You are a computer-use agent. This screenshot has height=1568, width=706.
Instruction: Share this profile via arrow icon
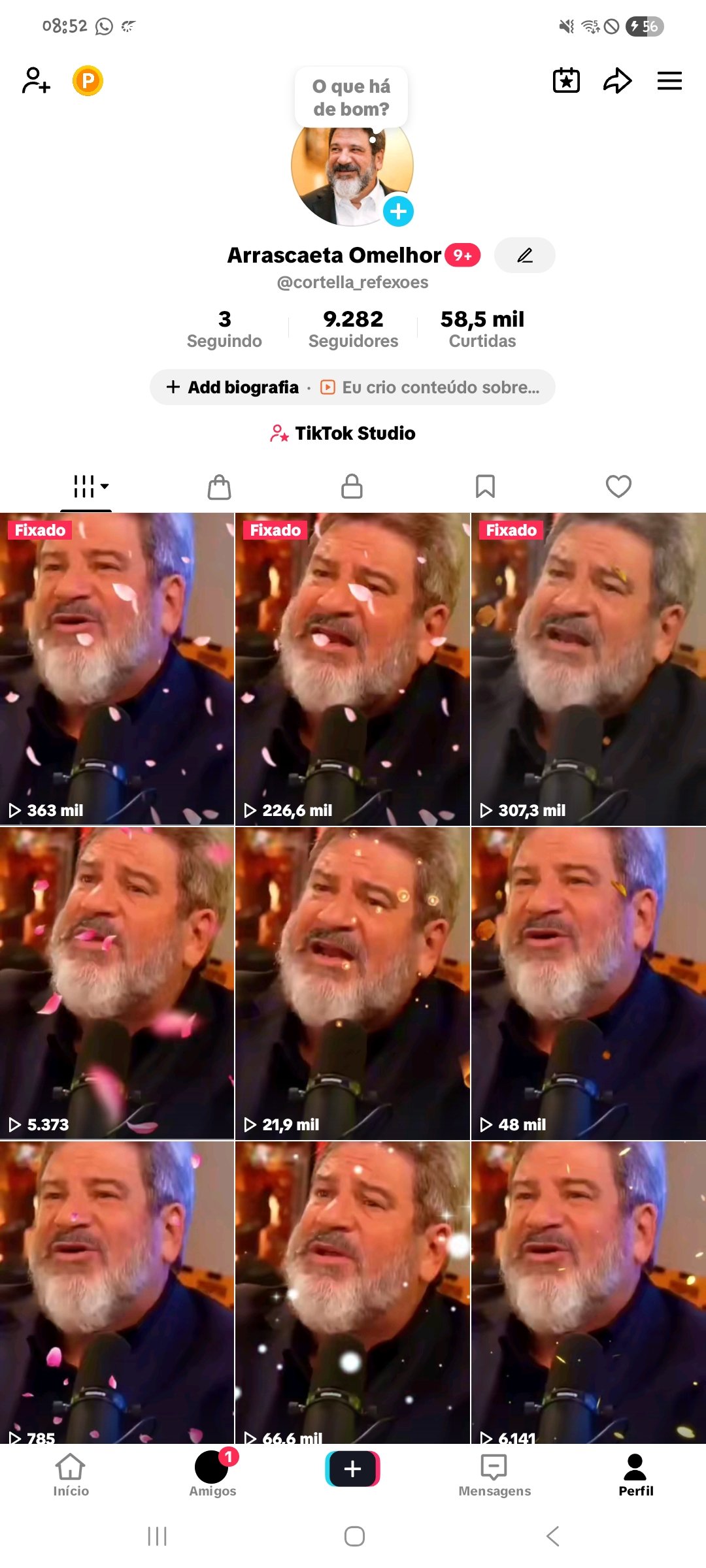tap(617, 81)
